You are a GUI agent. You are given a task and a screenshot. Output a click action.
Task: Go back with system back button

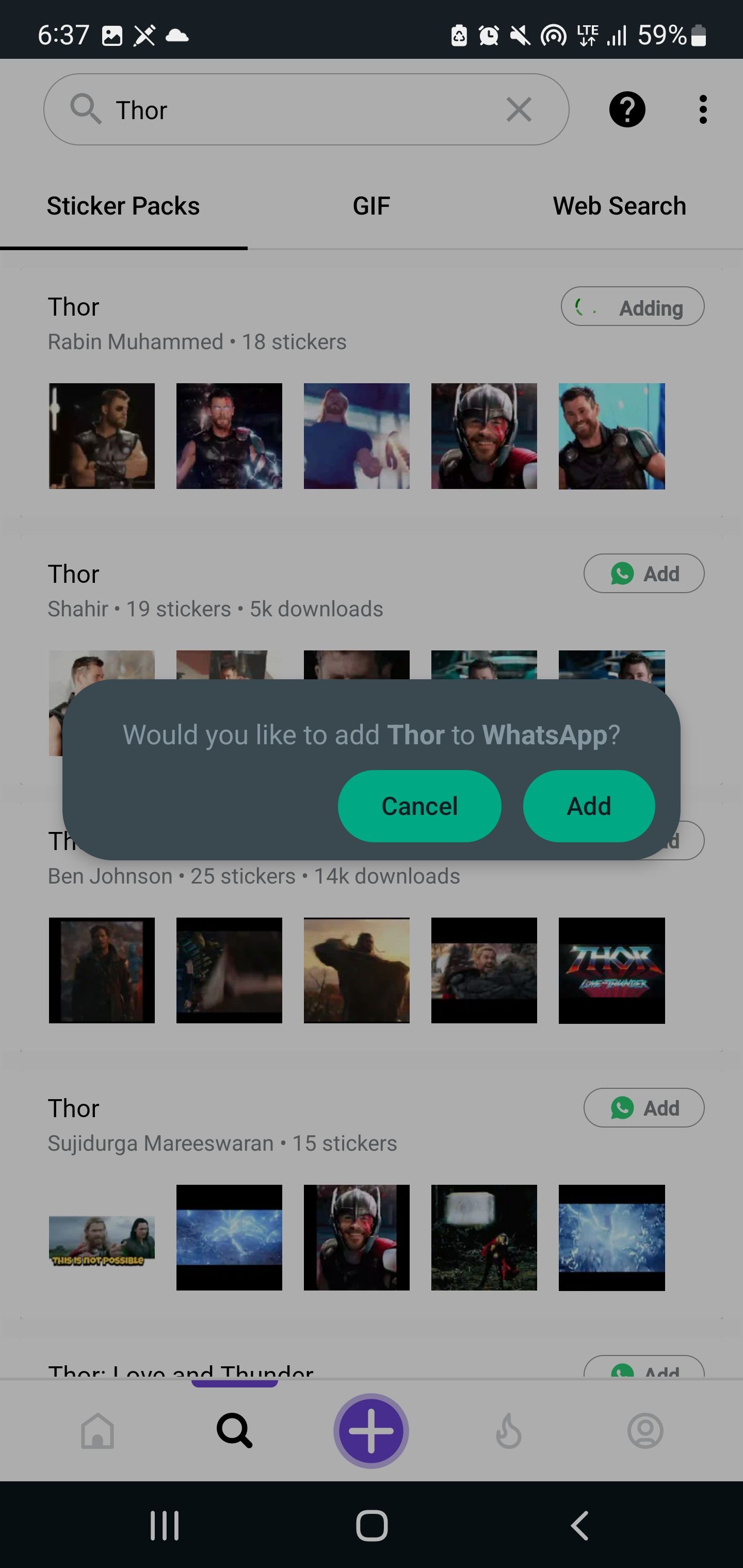[579, 1525]
